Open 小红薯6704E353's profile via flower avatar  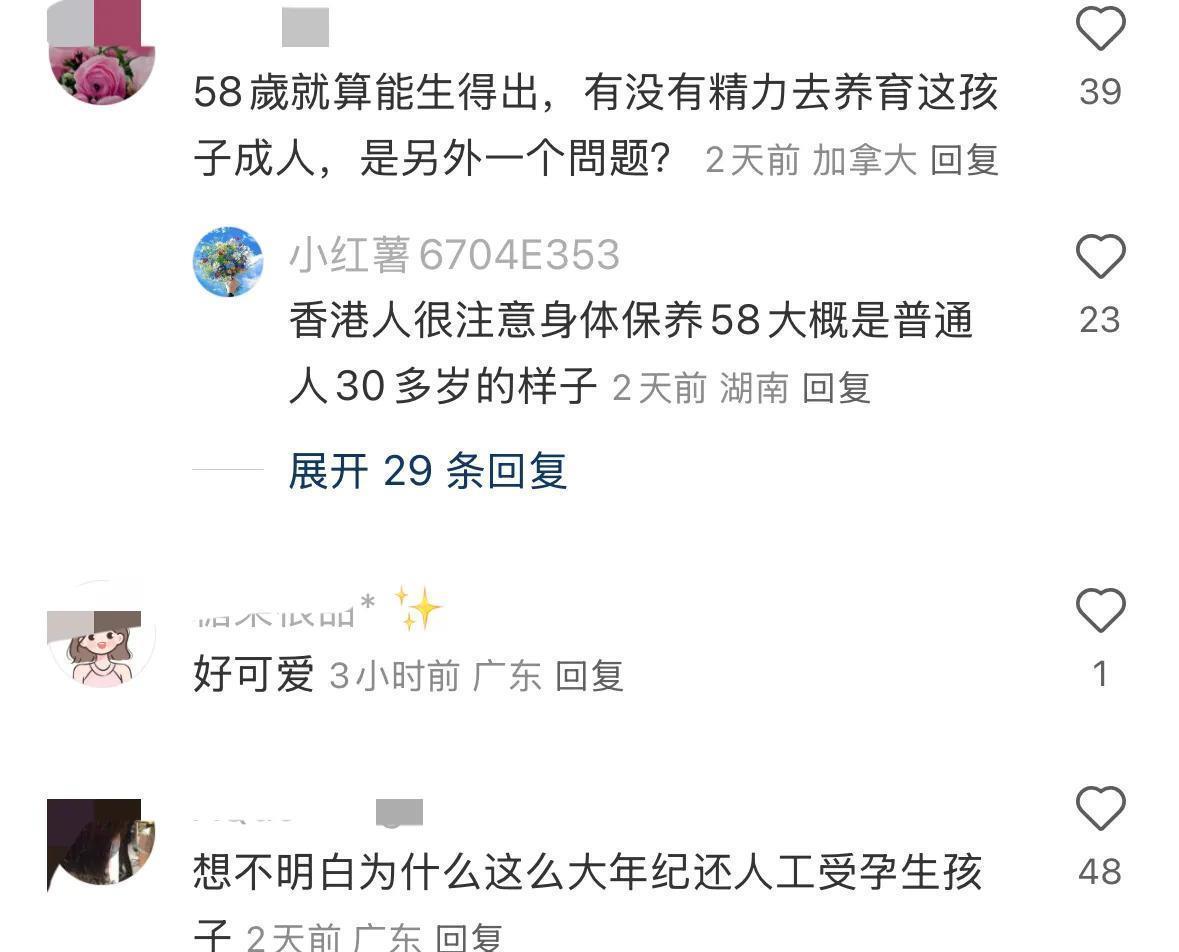[x=228, y=261]
